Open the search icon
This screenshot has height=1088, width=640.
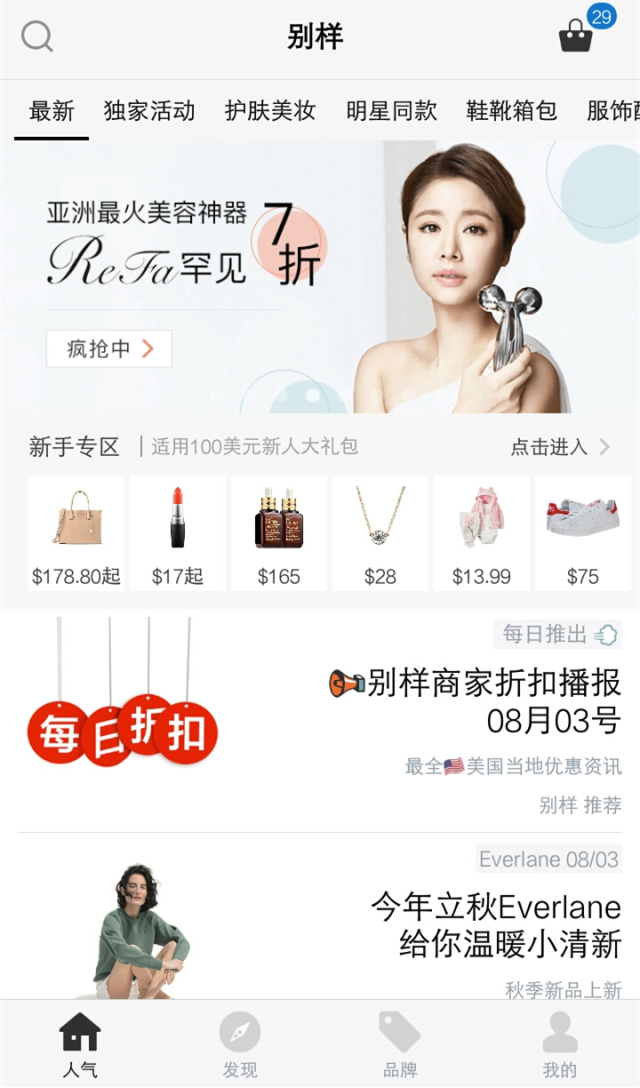pos(37,38)
